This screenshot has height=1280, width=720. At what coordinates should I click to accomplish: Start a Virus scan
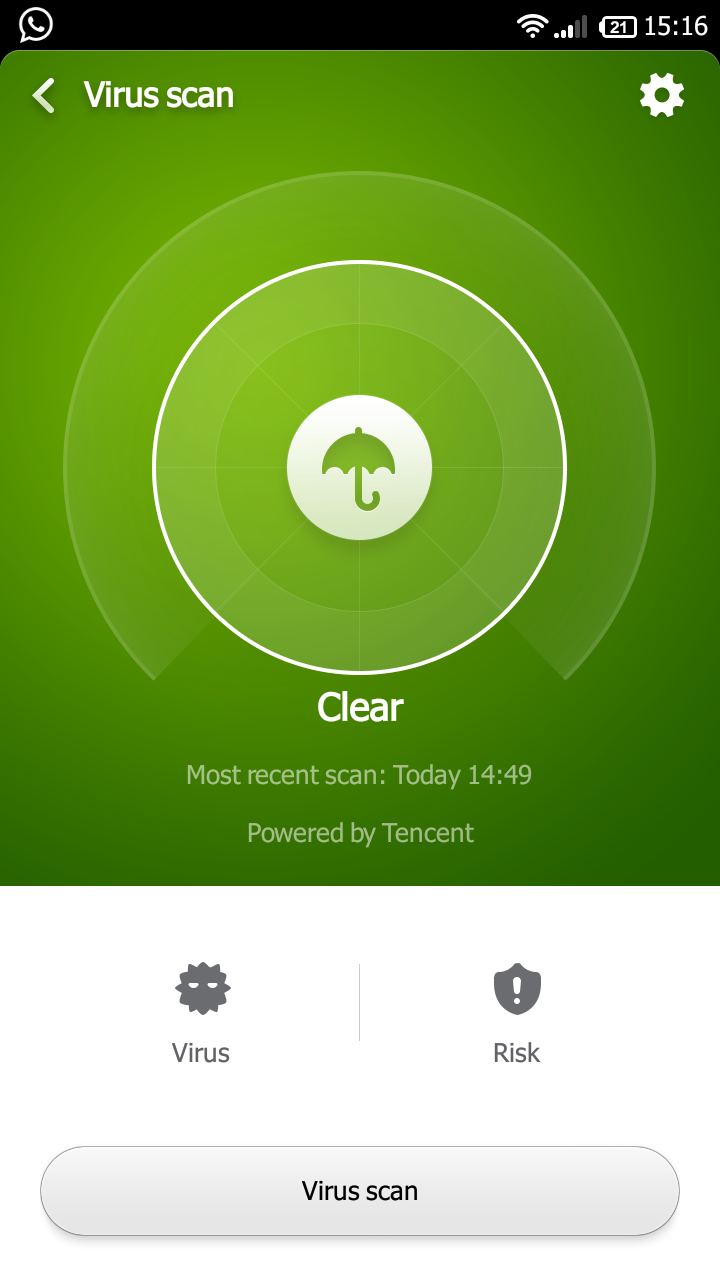pos(360,1191)
